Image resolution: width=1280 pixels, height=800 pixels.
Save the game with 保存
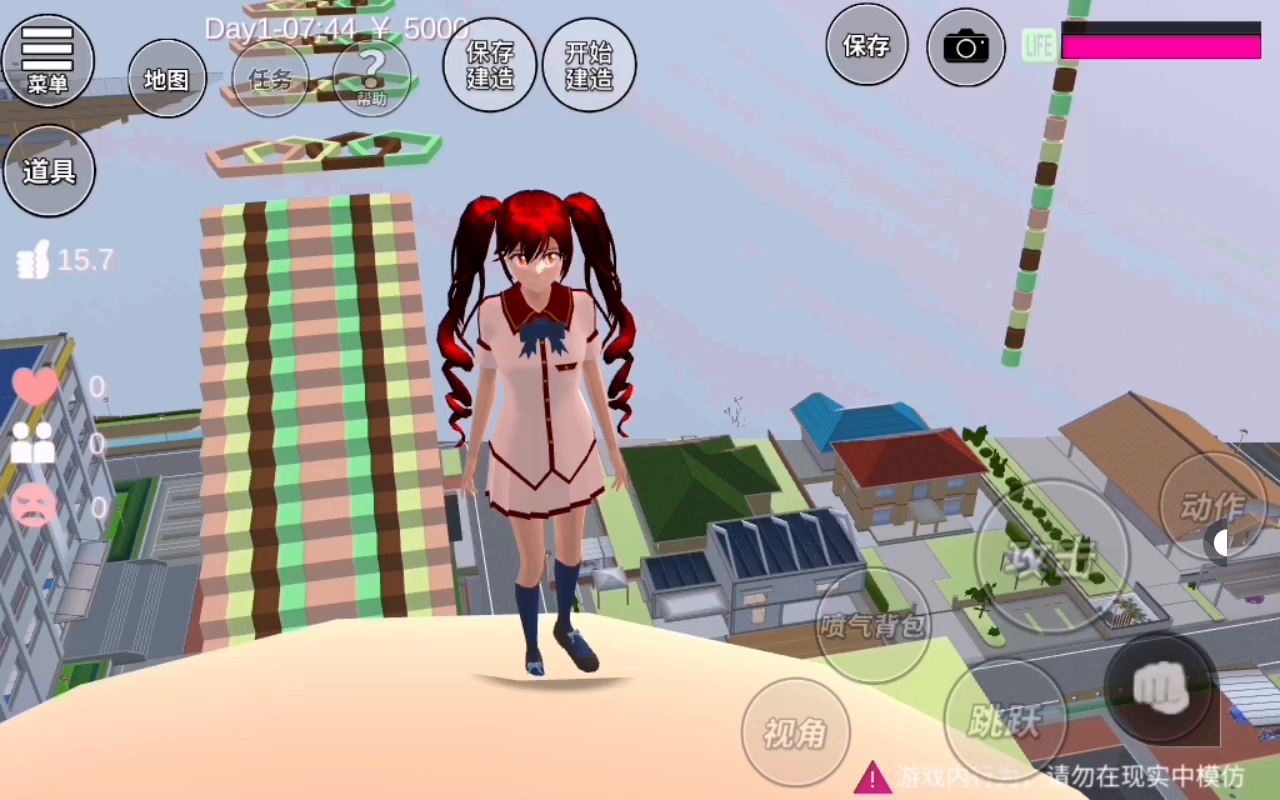[866, 45]
